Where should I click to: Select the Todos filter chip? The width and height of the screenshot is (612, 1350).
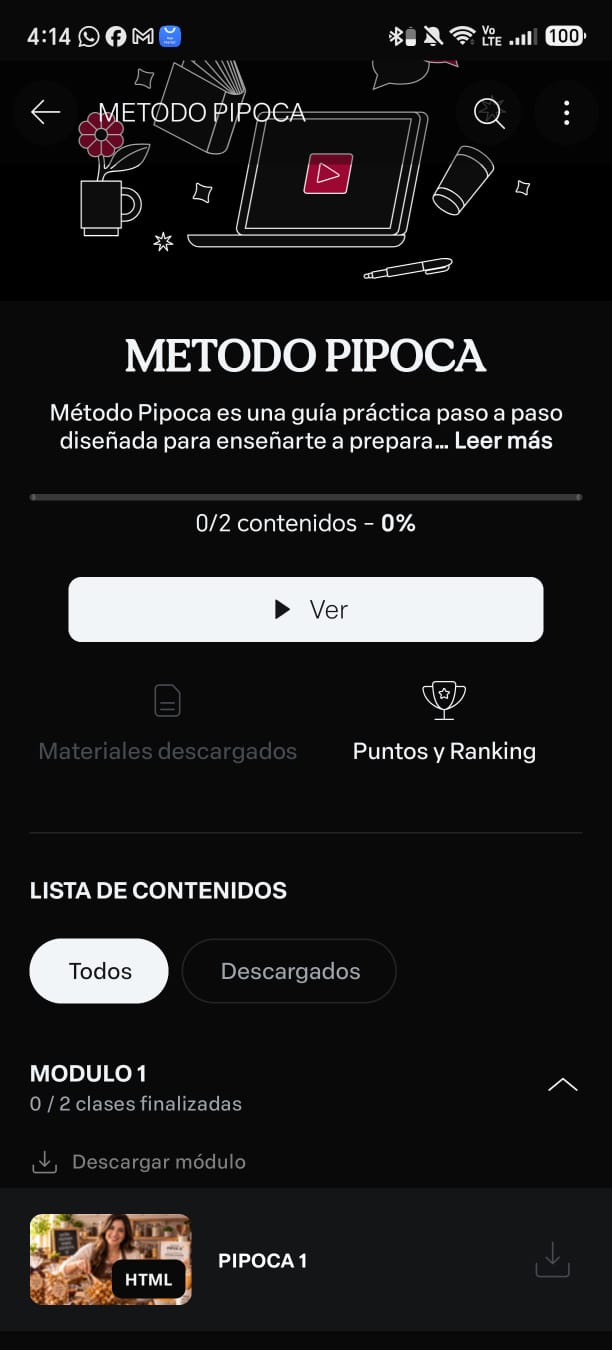(x=99, y=971)
